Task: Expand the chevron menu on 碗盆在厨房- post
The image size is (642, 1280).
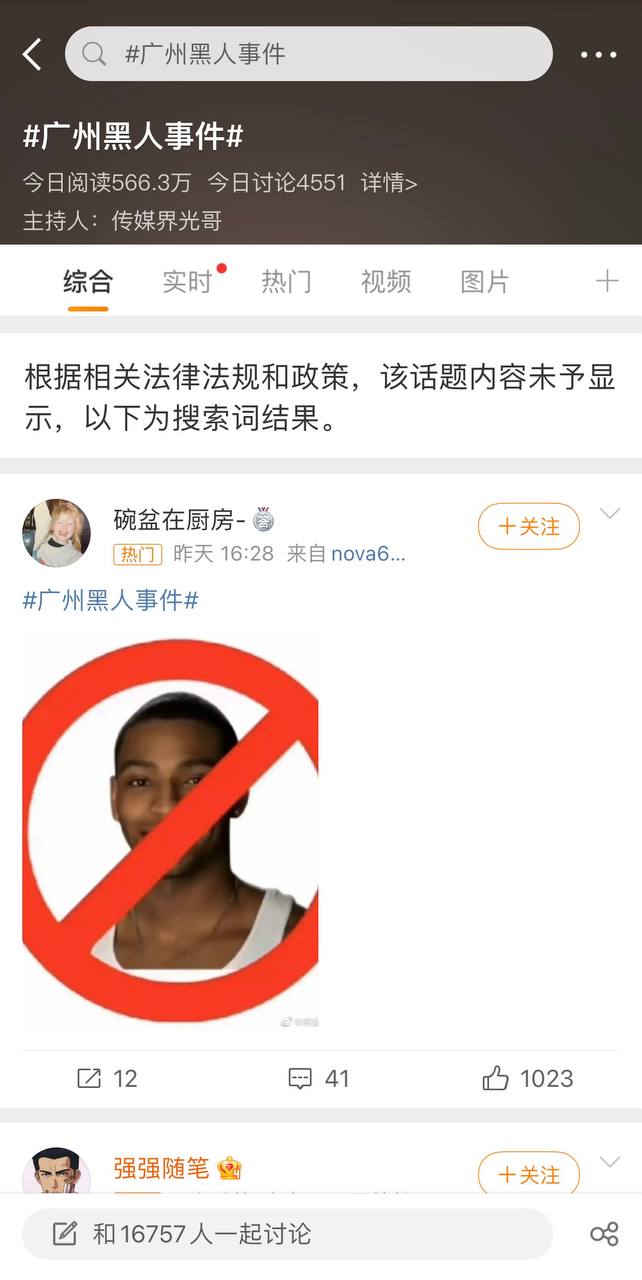Action: (x=609, y=514)
